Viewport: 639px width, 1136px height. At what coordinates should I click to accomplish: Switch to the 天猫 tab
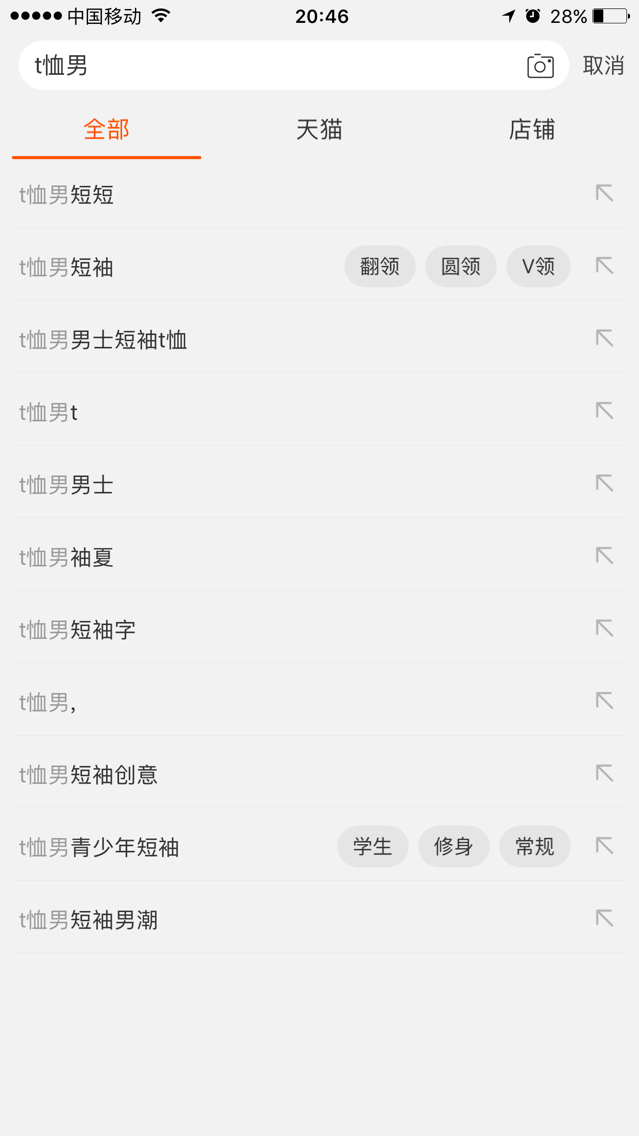point(319,130)
